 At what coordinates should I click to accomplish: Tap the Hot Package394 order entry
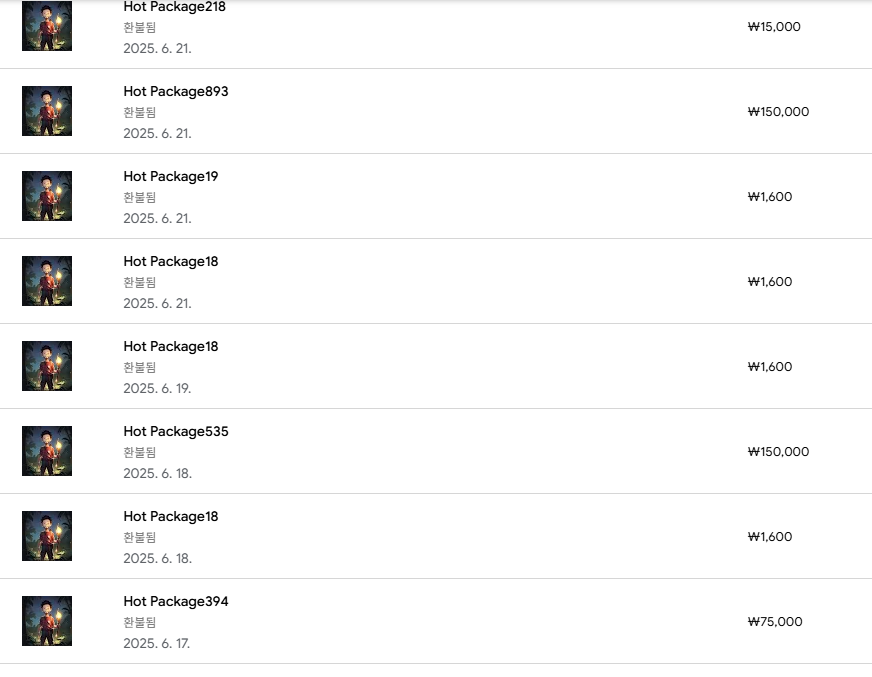coord(175,602)
